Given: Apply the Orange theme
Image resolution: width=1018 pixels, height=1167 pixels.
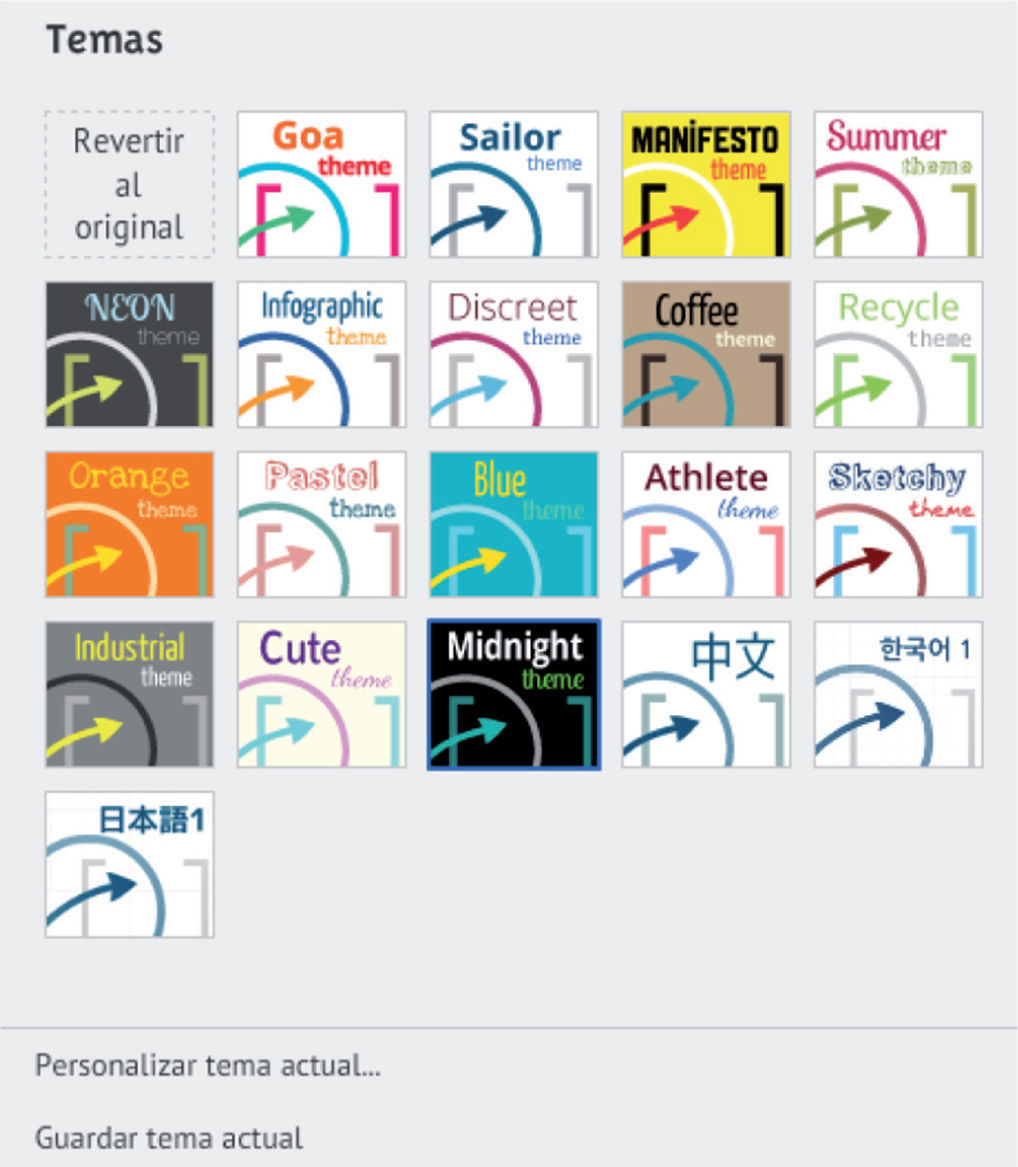Looking at the screenshot, I should point(129,524).
